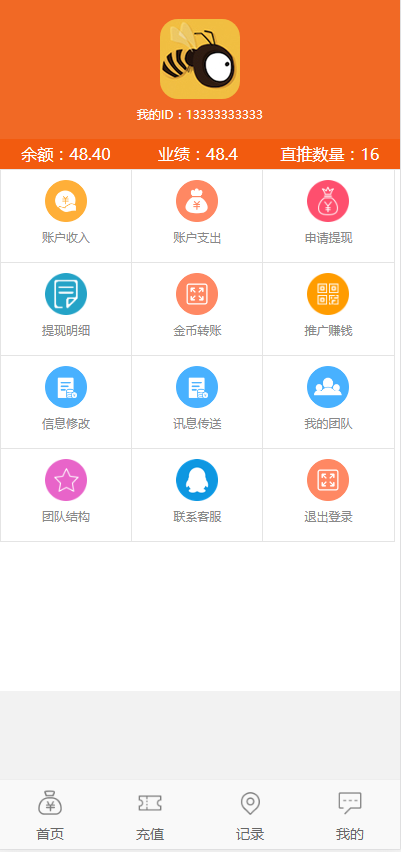Open 讯息传送 message sending

coord(197,402)
